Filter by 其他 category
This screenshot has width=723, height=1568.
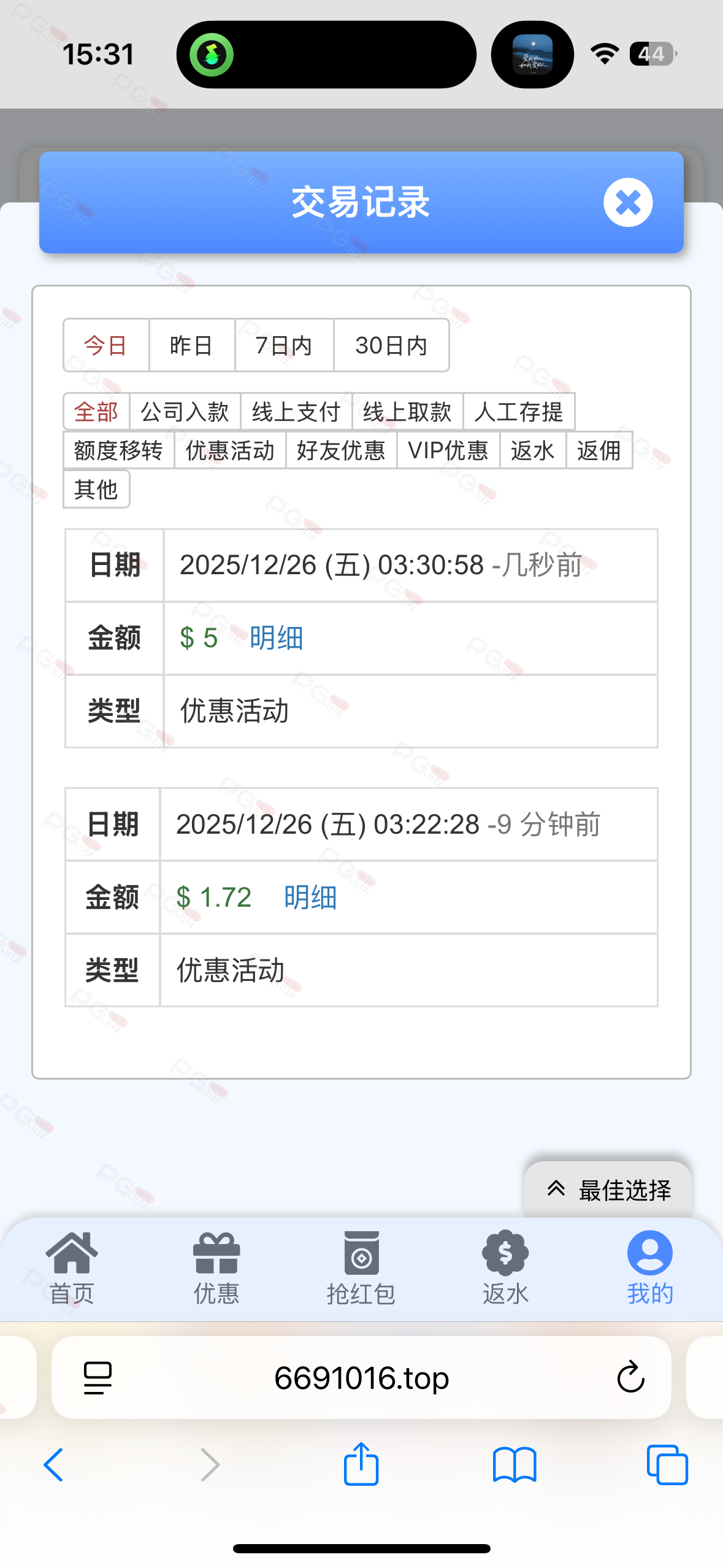click(x=96, y=489)
